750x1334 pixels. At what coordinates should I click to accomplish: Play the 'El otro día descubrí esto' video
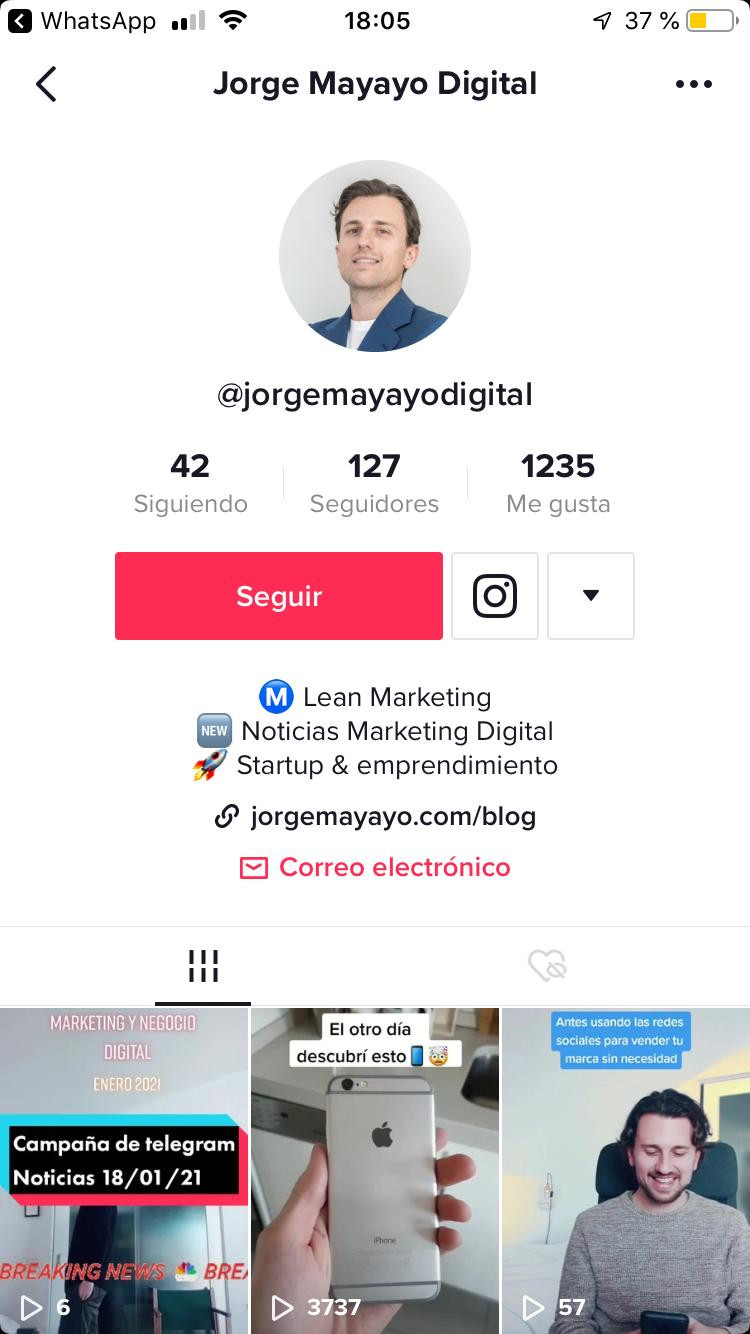pos(375,1170)
